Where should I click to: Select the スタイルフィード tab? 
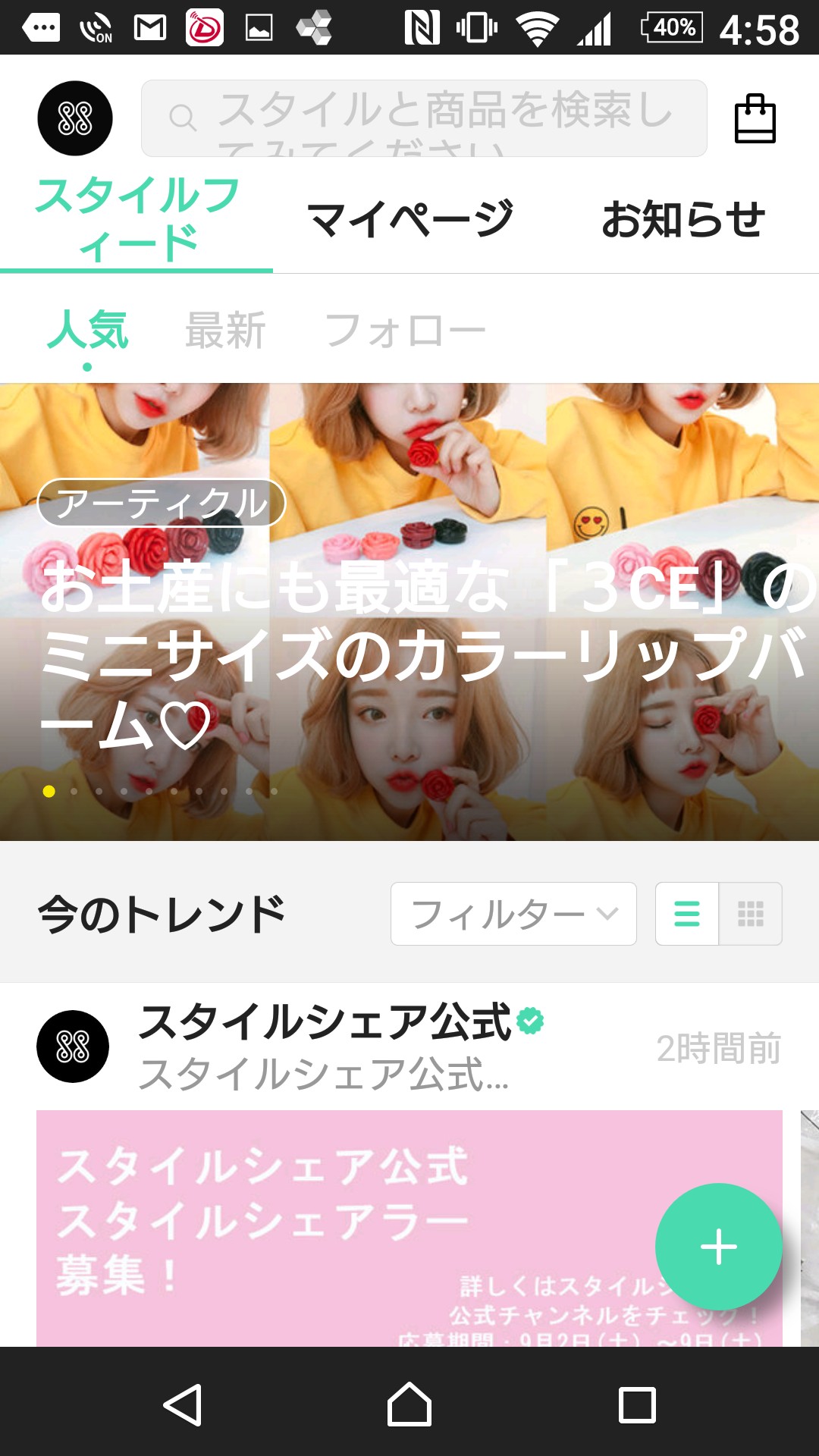(136, 220)
